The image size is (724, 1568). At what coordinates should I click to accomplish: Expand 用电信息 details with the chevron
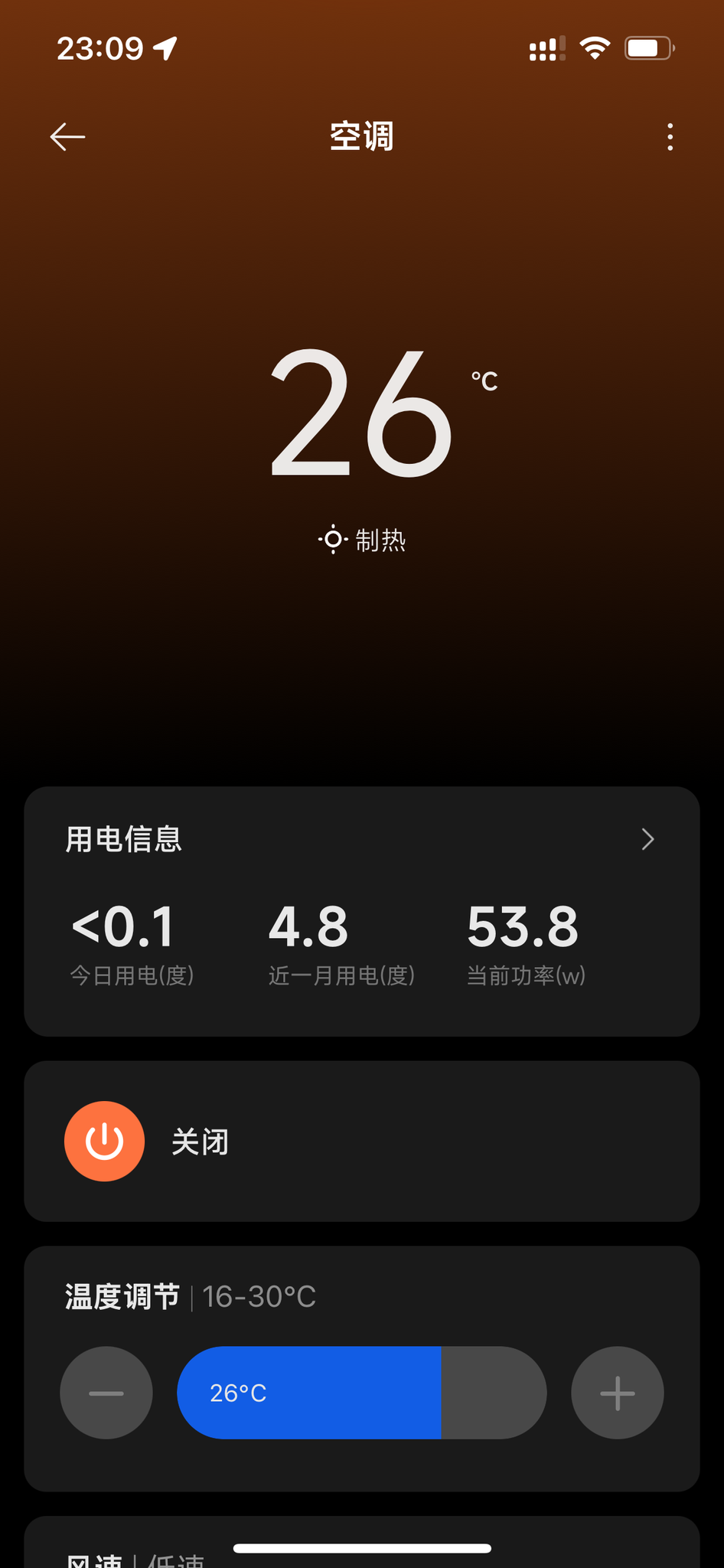(647, 839)
